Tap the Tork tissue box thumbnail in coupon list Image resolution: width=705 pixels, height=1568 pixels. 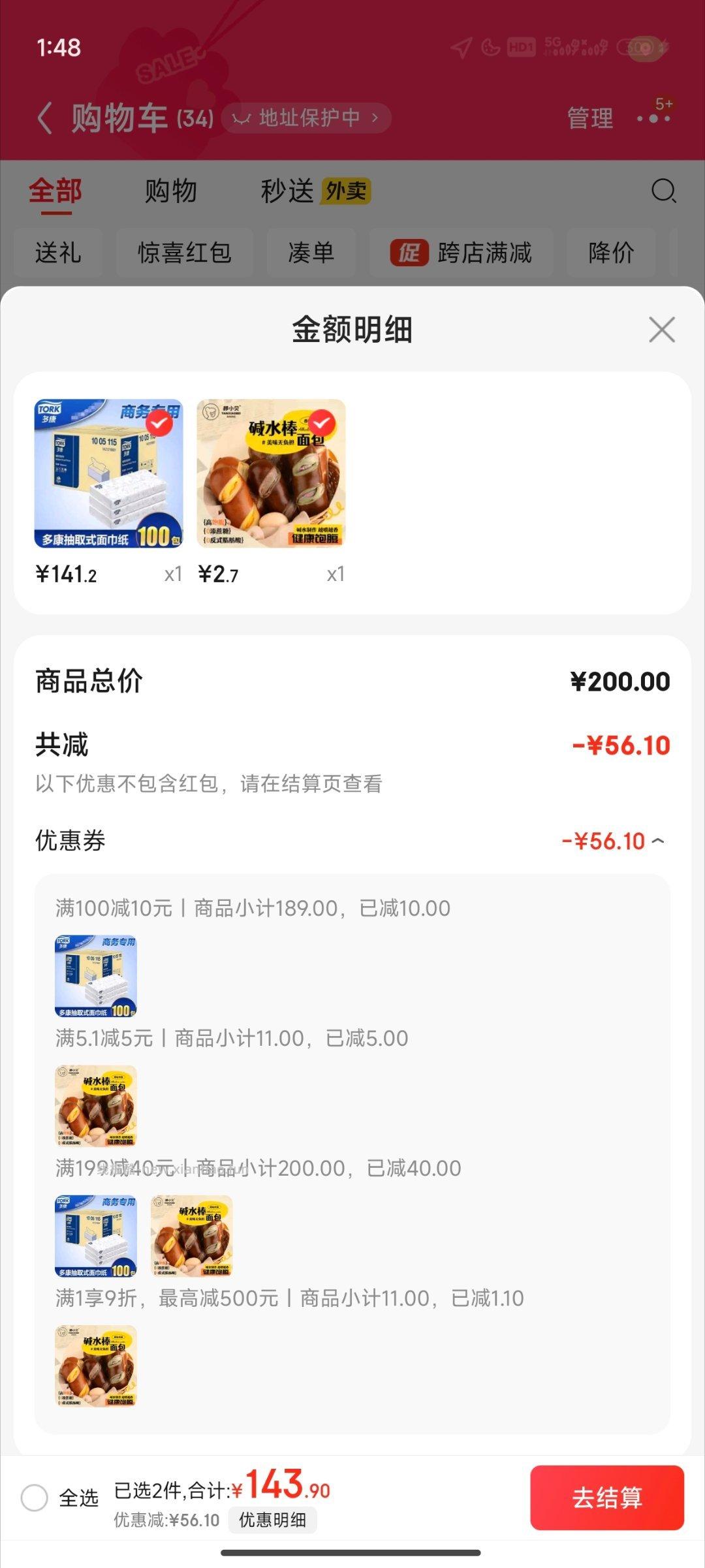(x=95, y=975)
